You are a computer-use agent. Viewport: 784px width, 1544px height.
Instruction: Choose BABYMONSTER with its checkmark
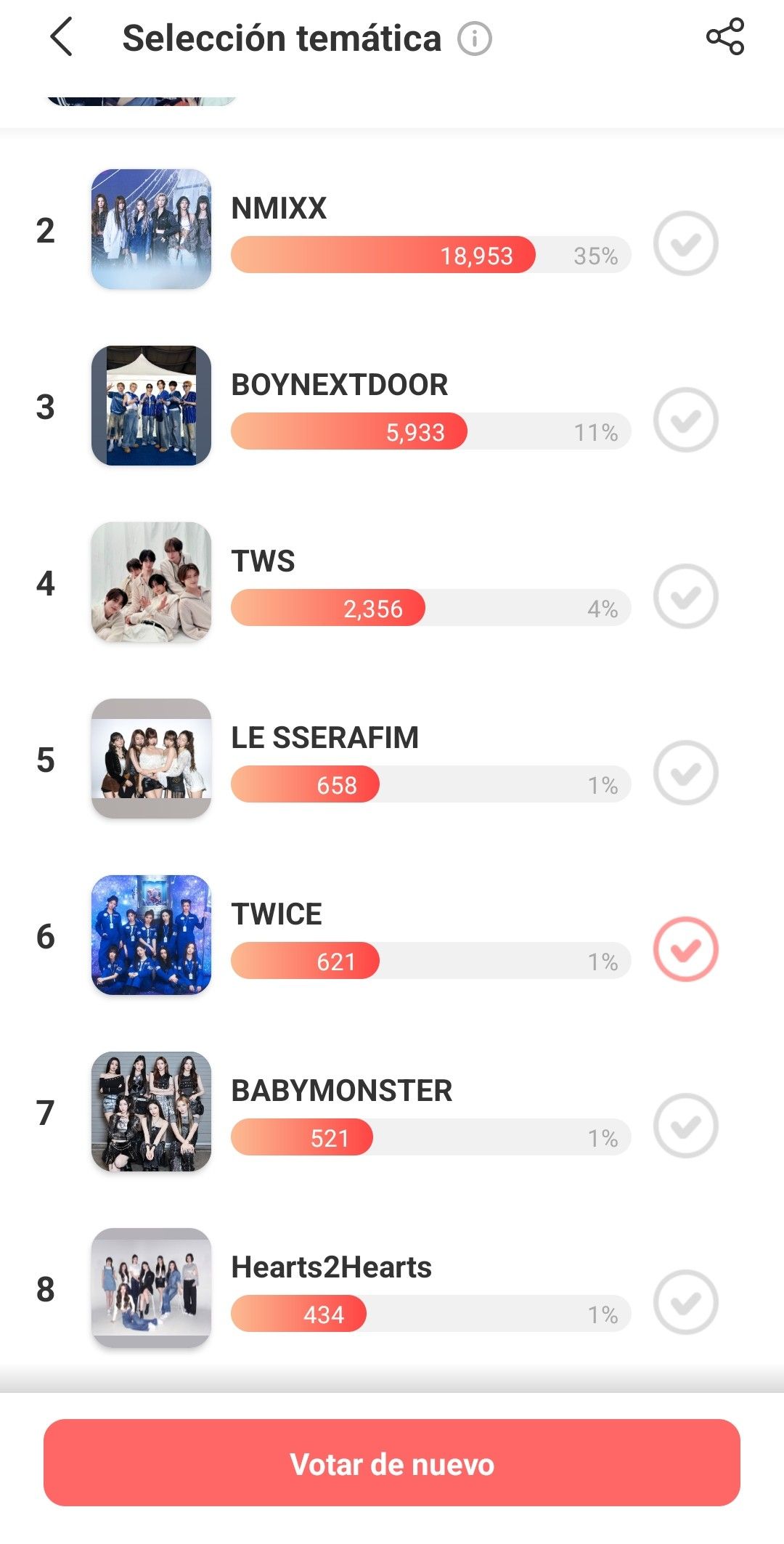tap(685, 1126)
